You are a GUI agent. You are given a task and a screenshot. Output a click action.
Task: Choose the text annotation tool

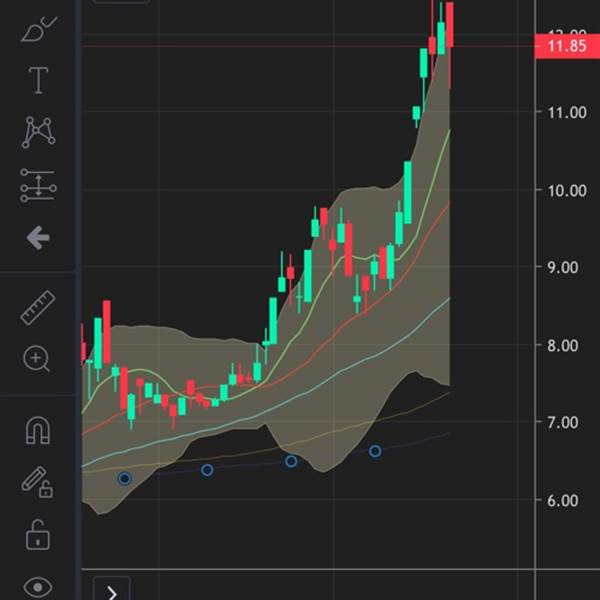pos(38,81)
